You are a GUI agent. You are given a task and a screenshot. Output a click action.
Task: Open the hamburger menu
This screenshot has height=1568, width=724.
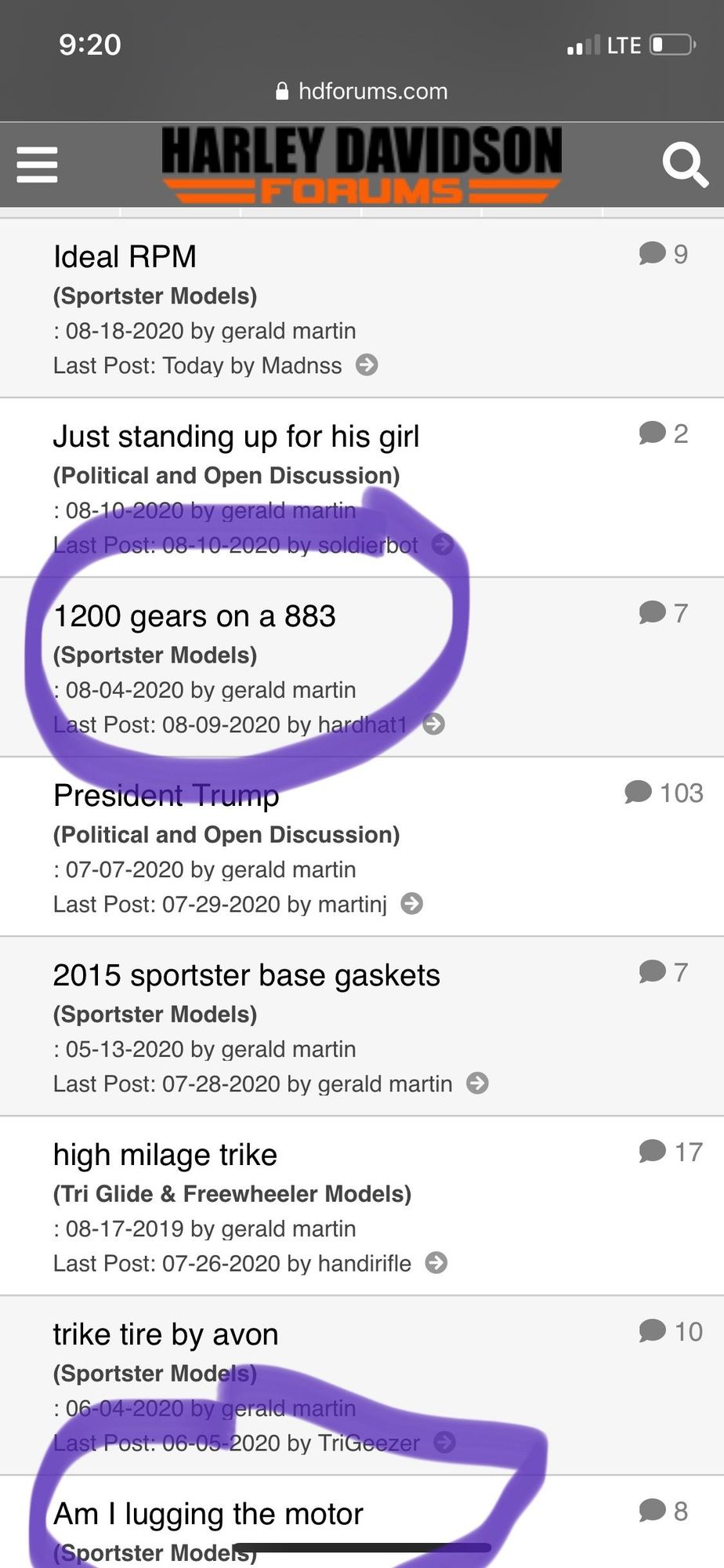coord(37,165)
